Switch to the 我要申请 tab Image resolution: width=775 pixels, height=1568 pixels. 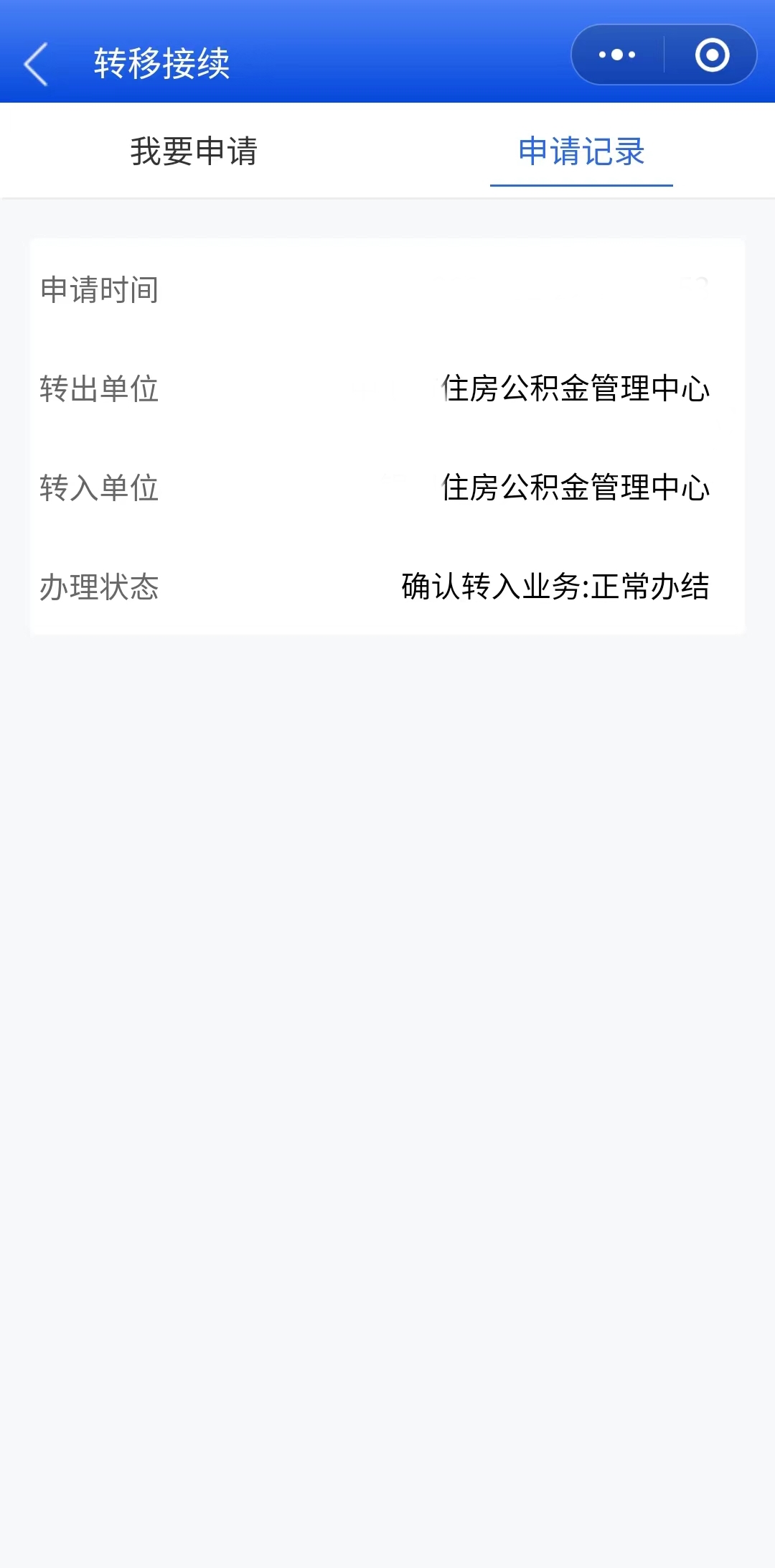pyautogui.click(x=194, y=151)
